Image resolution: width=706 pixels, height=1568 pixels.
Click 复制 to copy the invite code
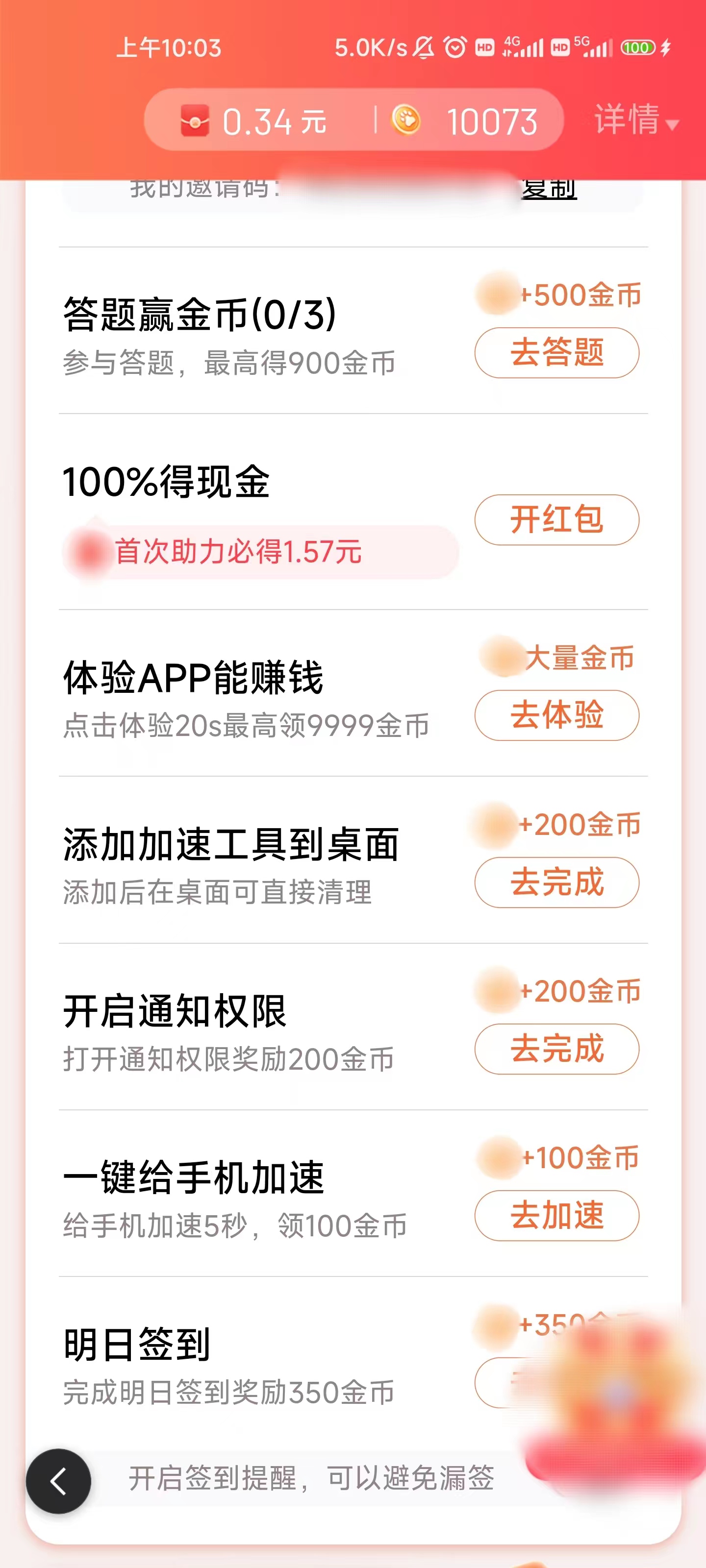pyautogui.click(x=549, y=189)
